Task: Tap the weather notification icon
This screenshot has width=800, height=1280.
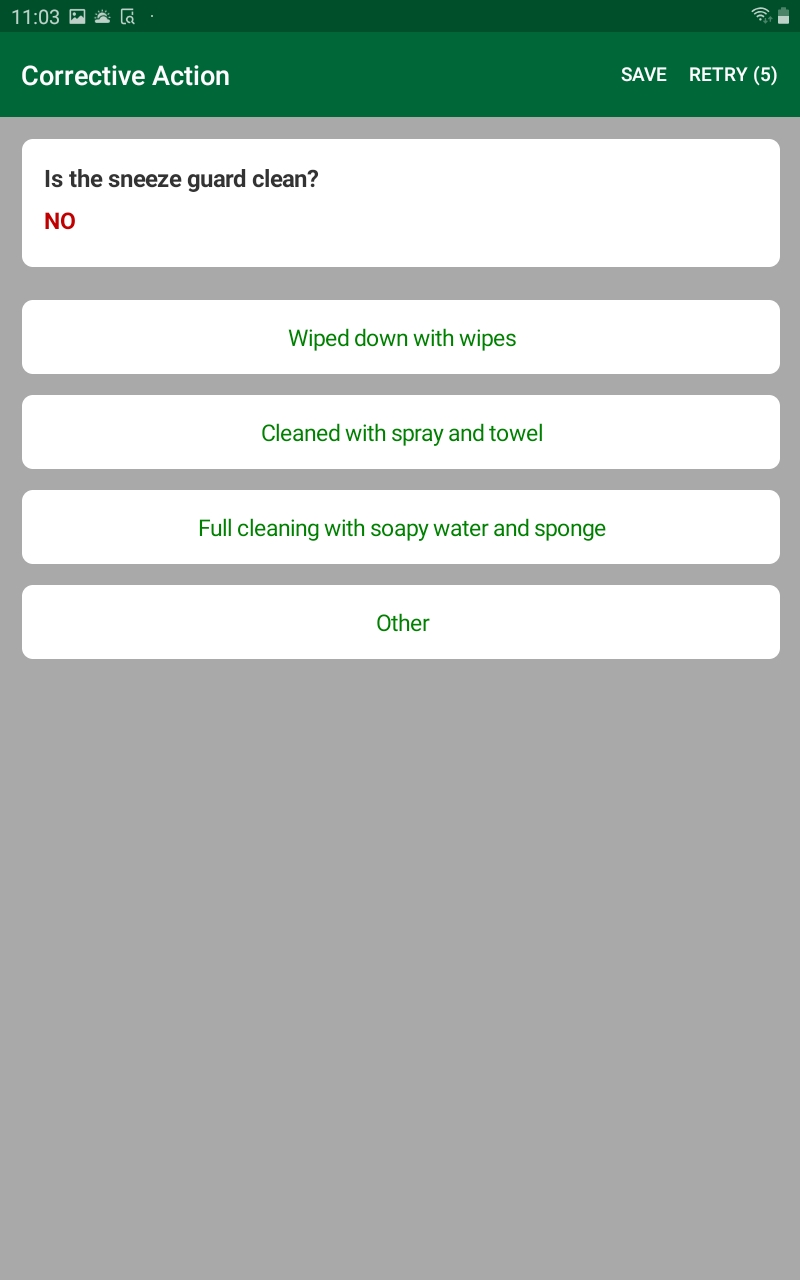Action: [104, 16]
